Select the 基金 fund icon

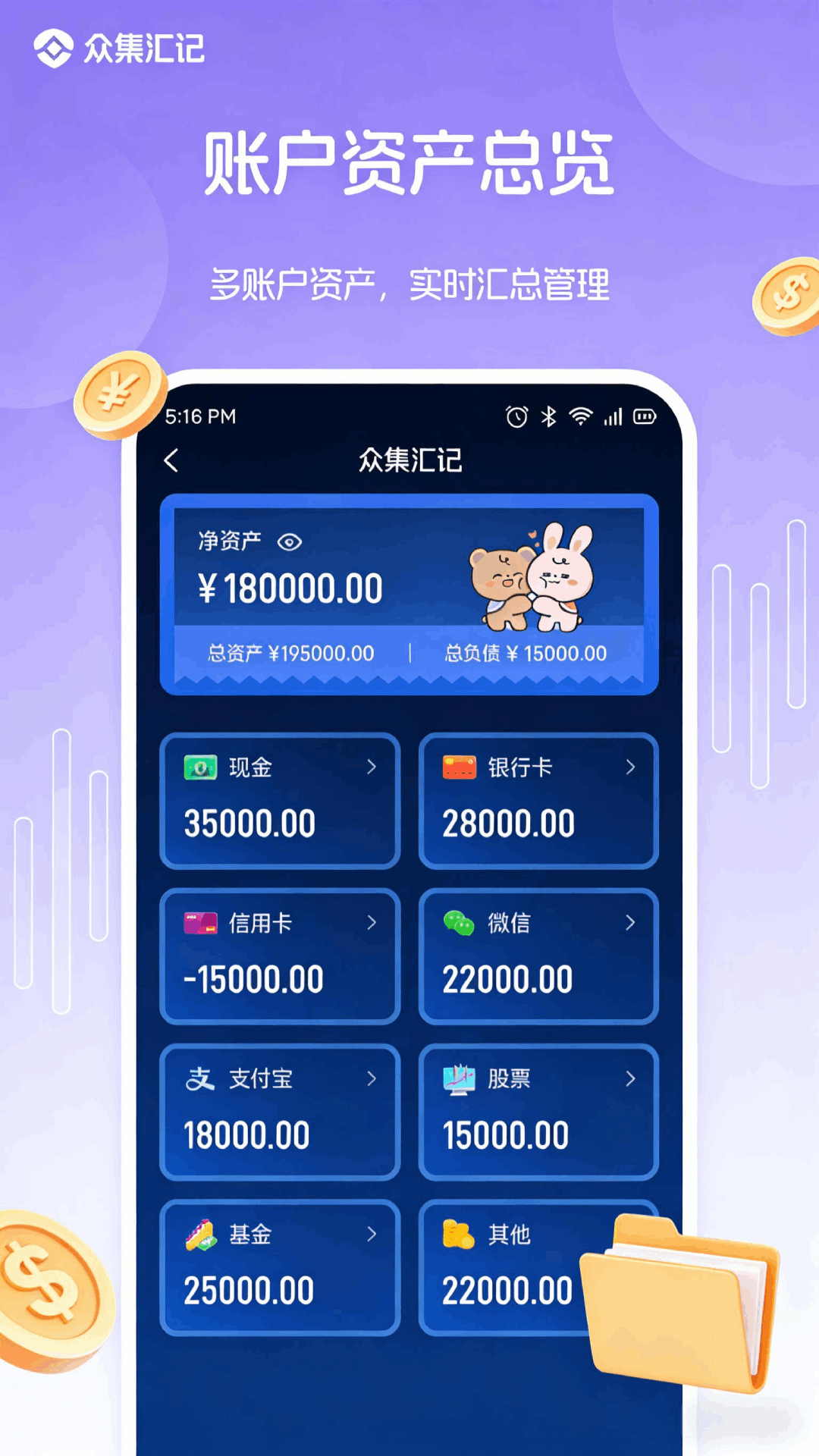(x=202, y=1235)
